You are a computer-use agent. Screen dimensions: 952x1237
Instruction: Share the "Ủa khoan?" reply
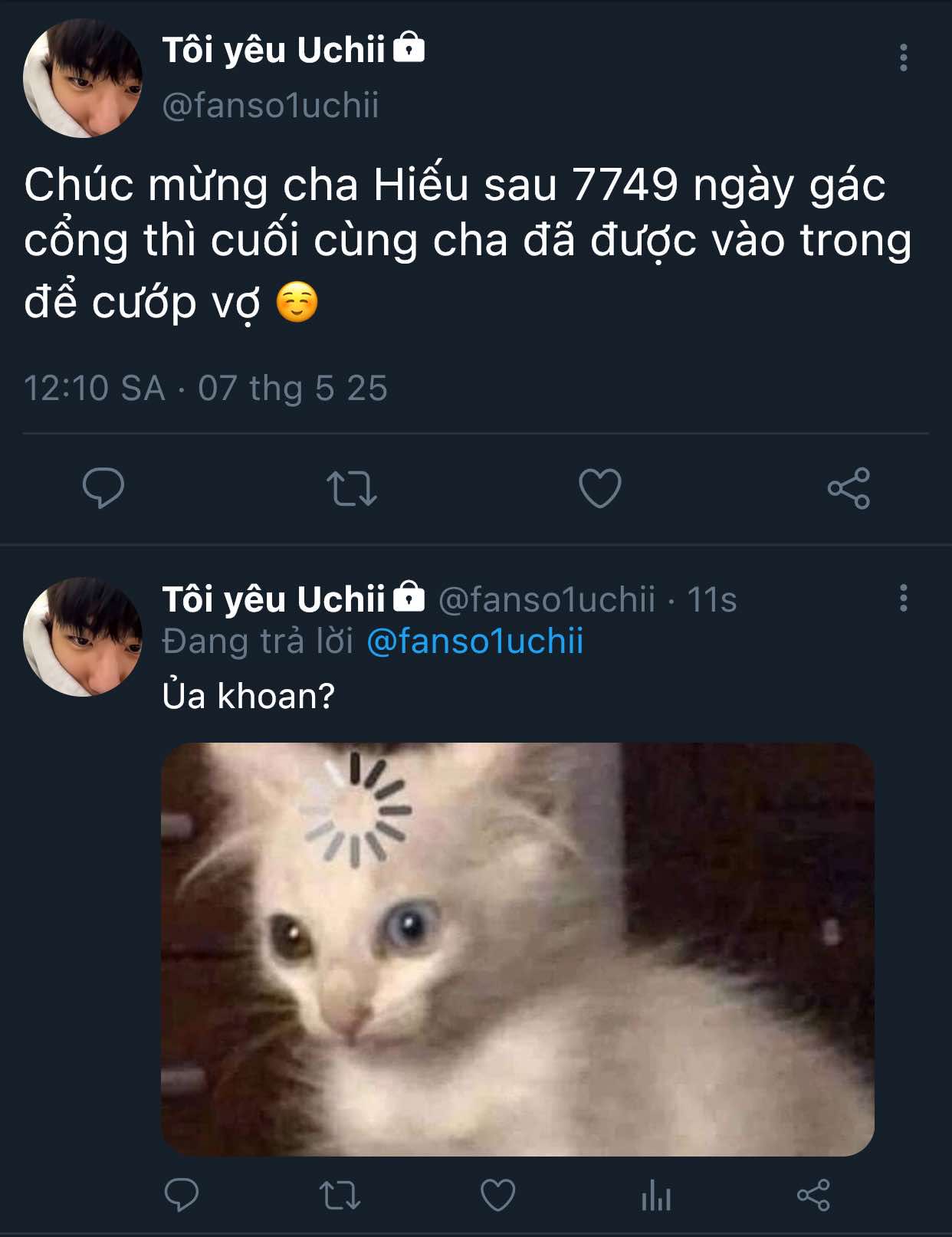[813, 1195]
